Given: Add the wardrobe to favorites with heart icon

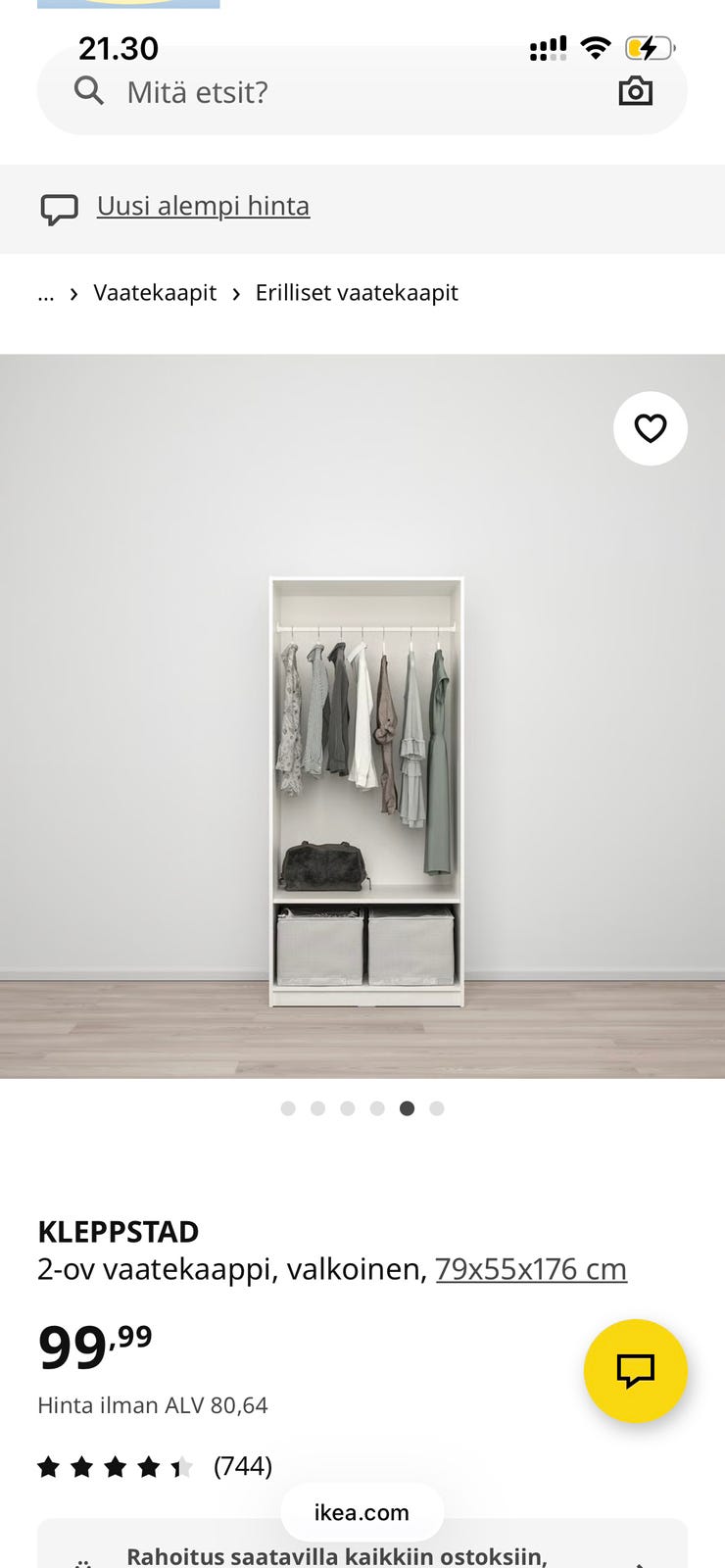Looking at the screenshot, I should click(x=651, y=428).
